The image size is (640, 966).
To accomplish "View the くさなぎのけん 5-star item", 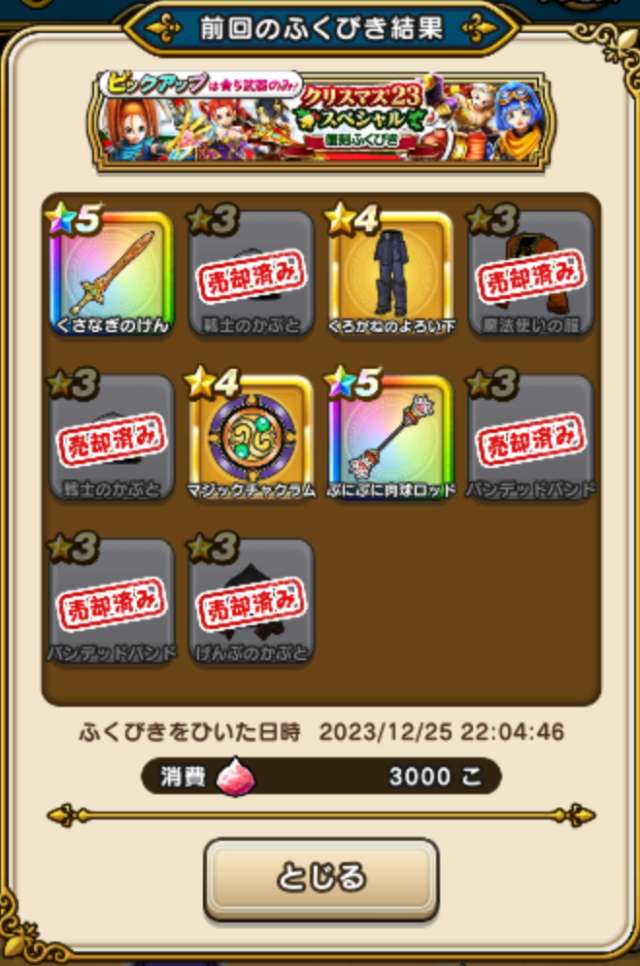I will point(111,273).
